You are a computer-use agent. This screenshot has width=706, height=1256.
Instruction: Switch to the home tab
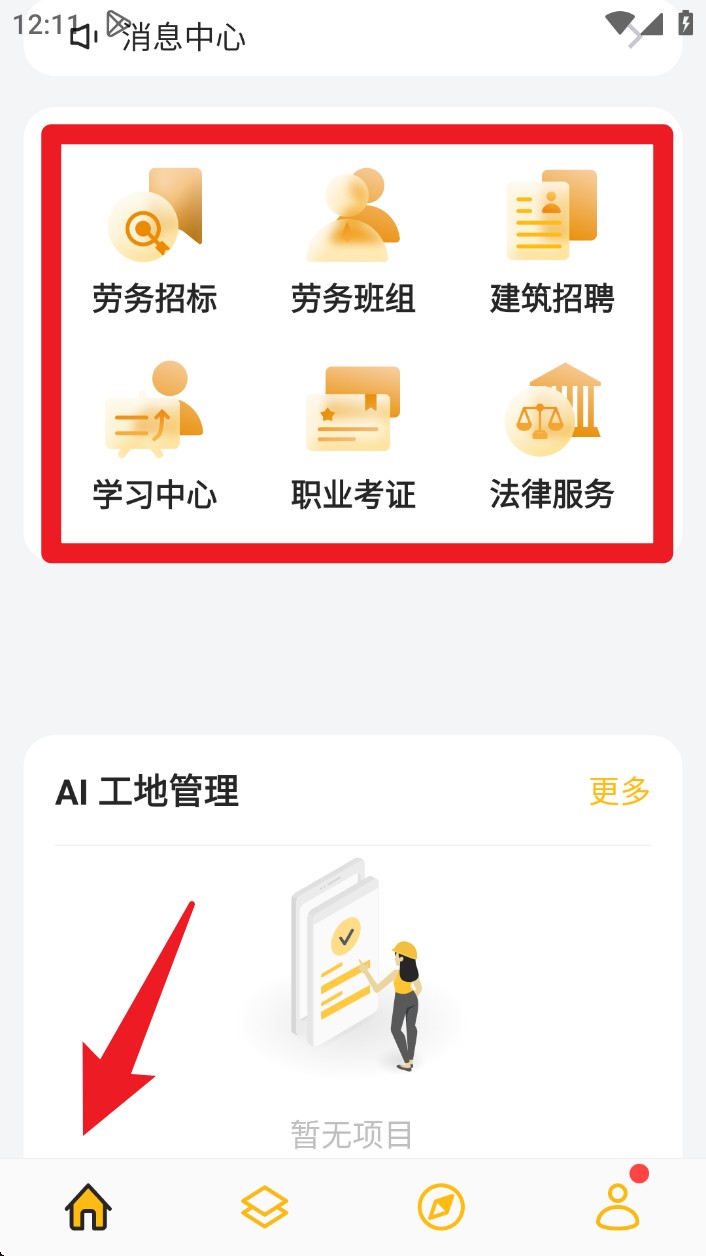(x=88, y=1207)
